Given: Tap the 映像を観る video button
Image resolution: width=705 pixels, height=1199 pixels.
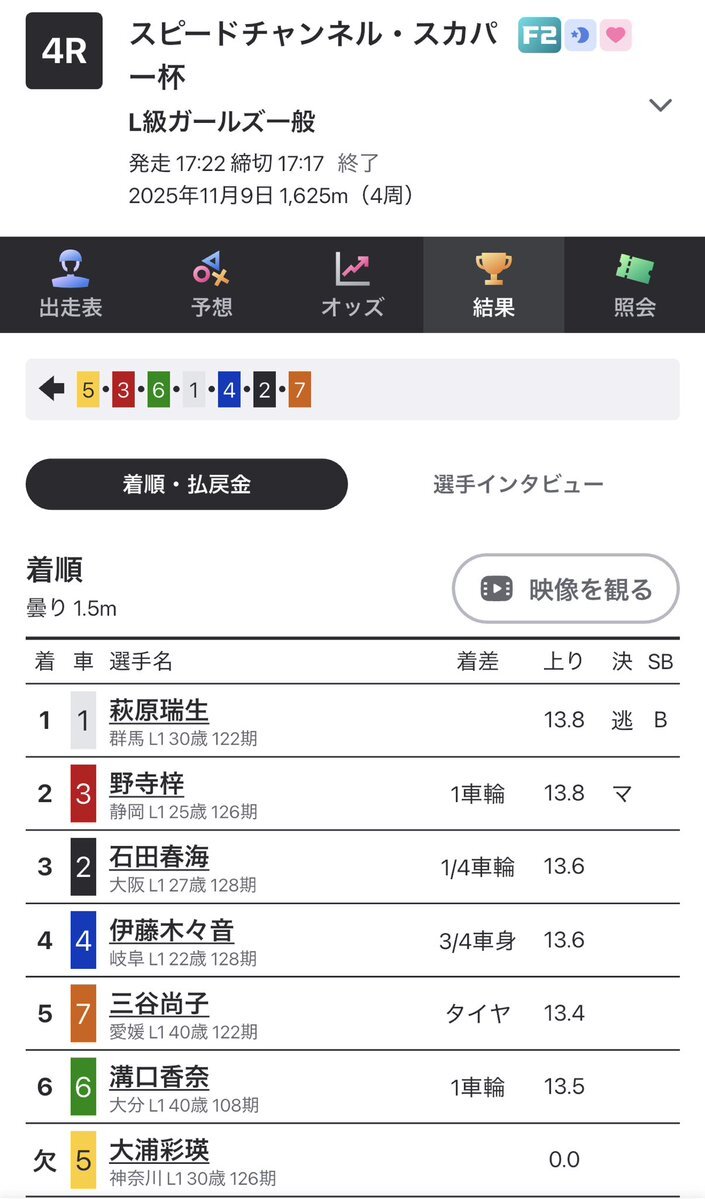Looking at the screenshot, I should coord(566,589).
